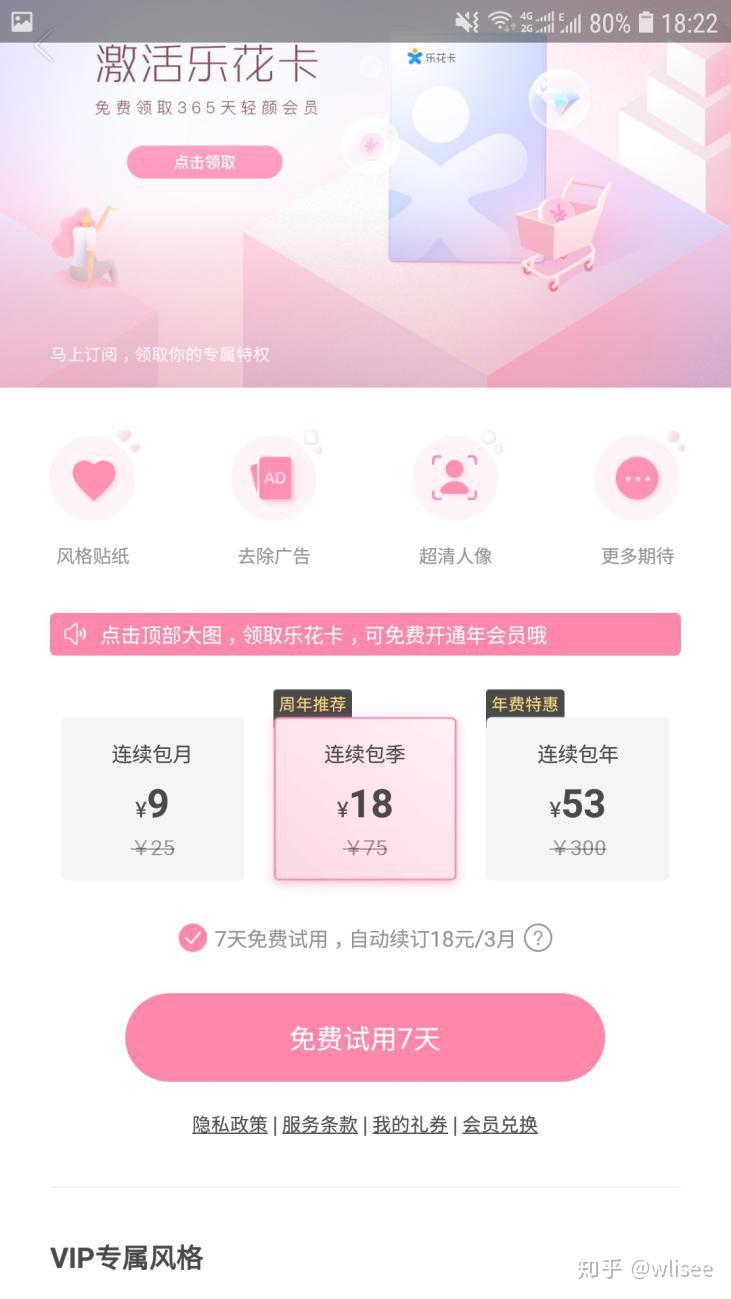Viewport: 731px width, 1299px height.
Task: Open 去除广告 using the AD card icon
Action: point(274,477)
